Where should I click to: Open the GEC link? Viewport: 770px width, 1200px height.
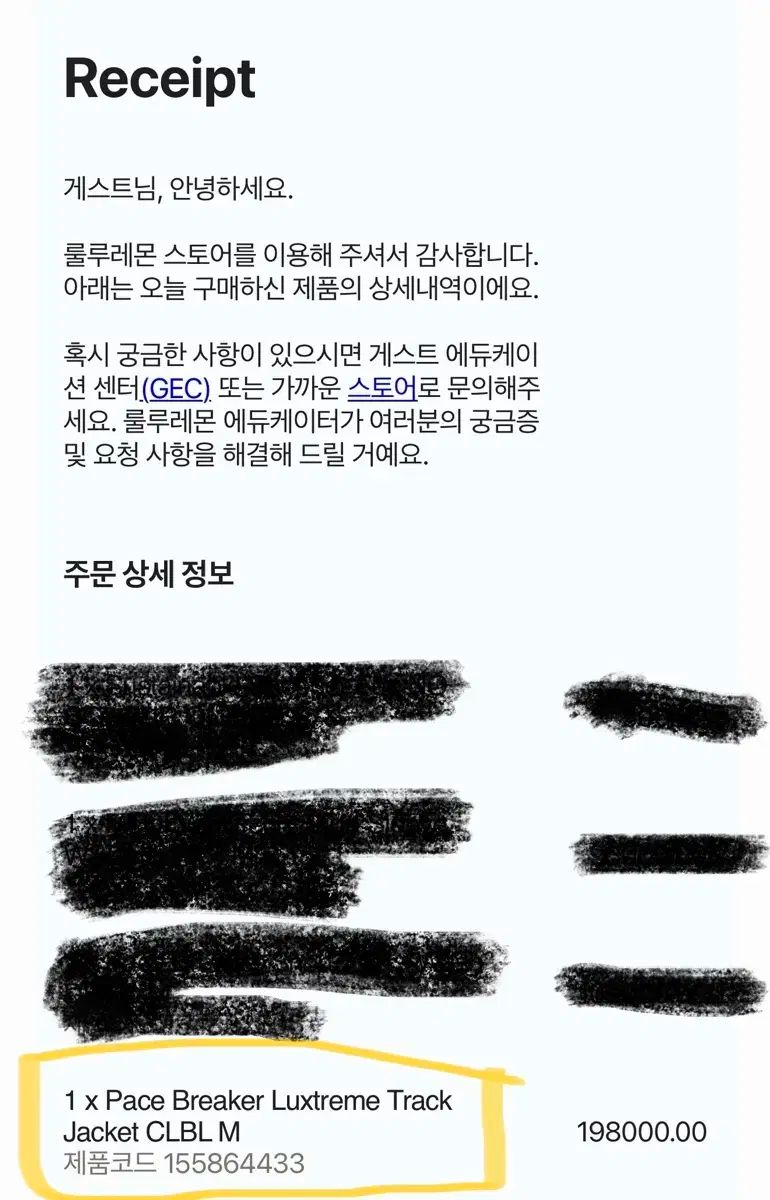(x=176, y=388)
